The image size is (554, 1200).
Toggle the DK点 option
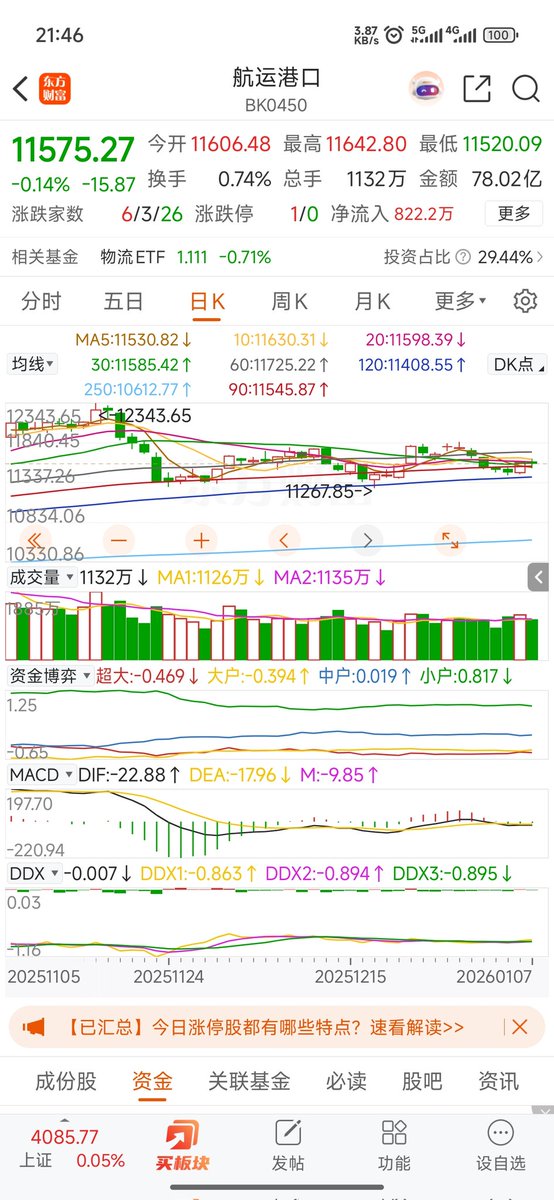[517, 364]
